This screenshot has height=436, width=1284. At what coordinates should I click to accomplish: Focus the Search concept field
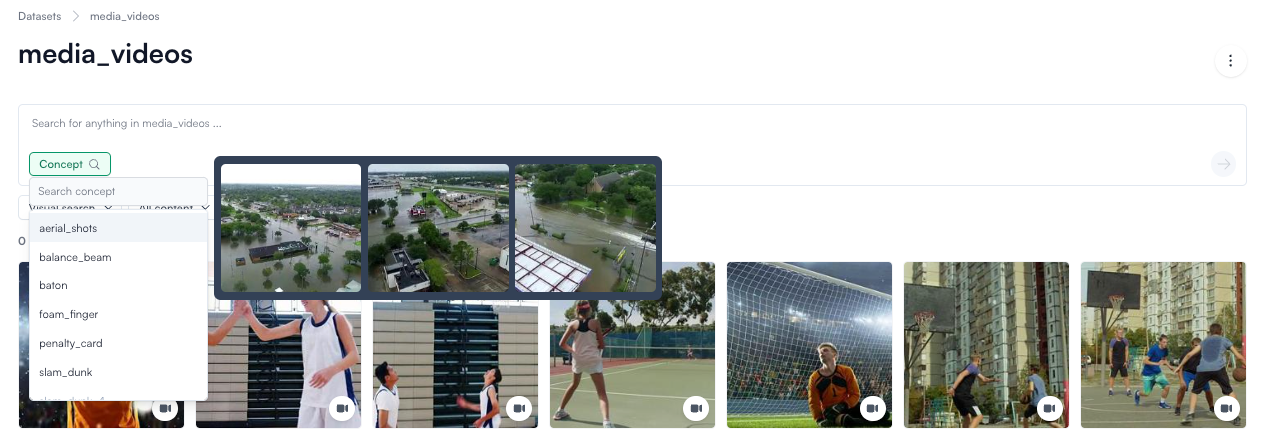click(118, 191)
